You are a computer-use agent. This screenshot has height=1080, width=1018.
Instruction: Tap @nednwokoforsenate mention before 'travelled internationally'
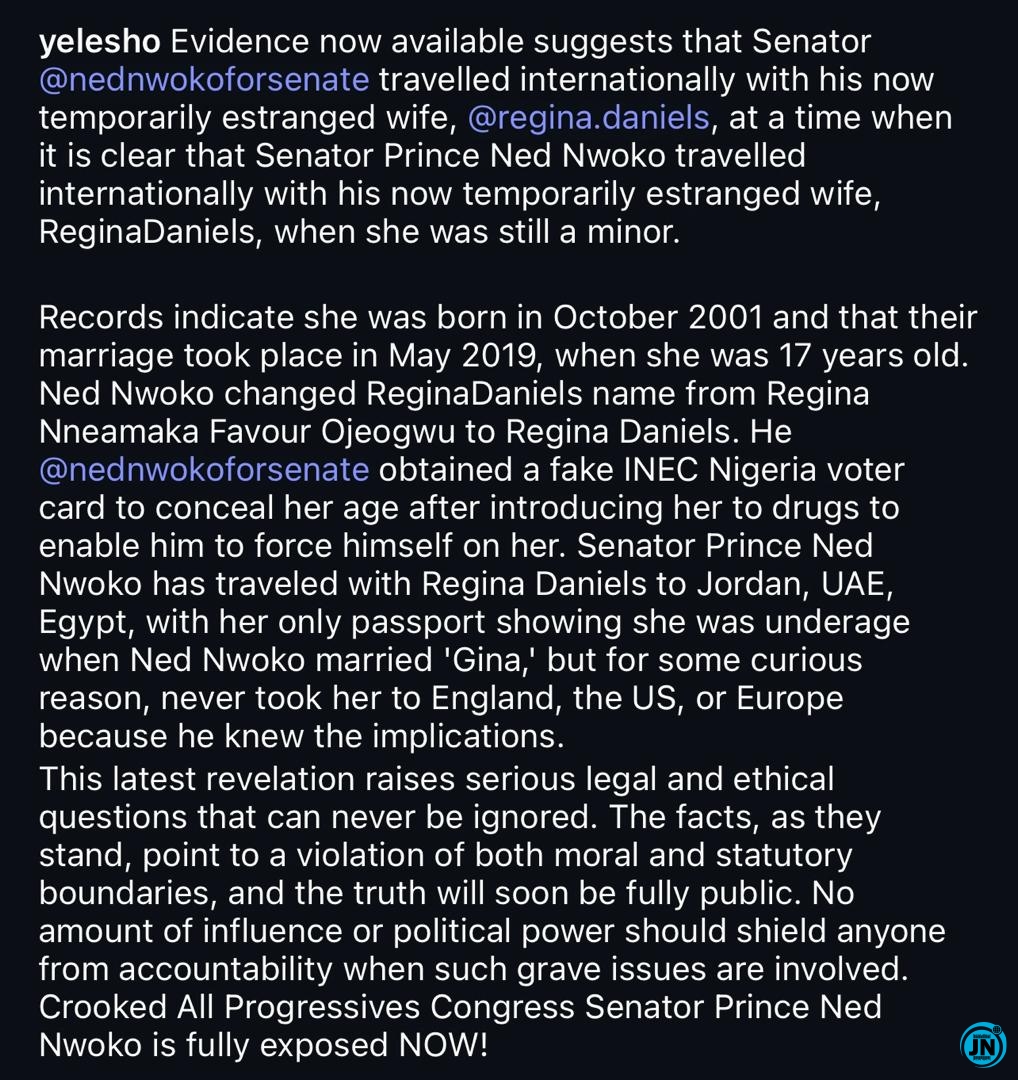click(204, 80)
